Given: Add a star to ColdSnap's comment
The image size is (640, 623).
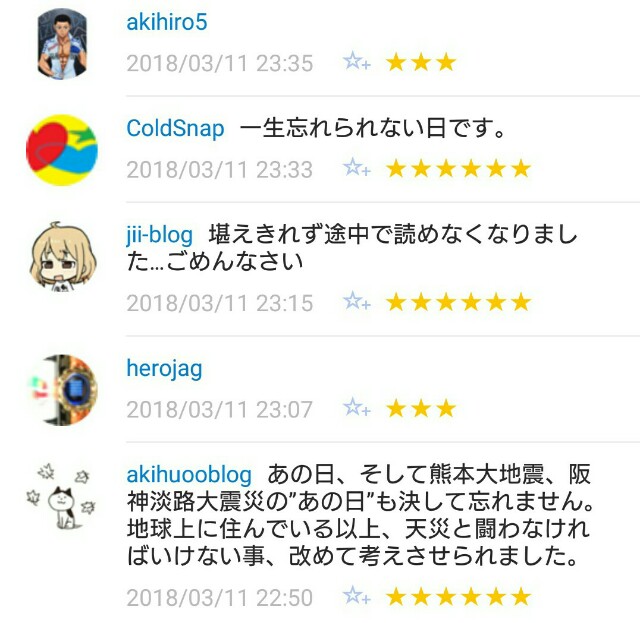Looking at the screenshot, I should [356, 169].
